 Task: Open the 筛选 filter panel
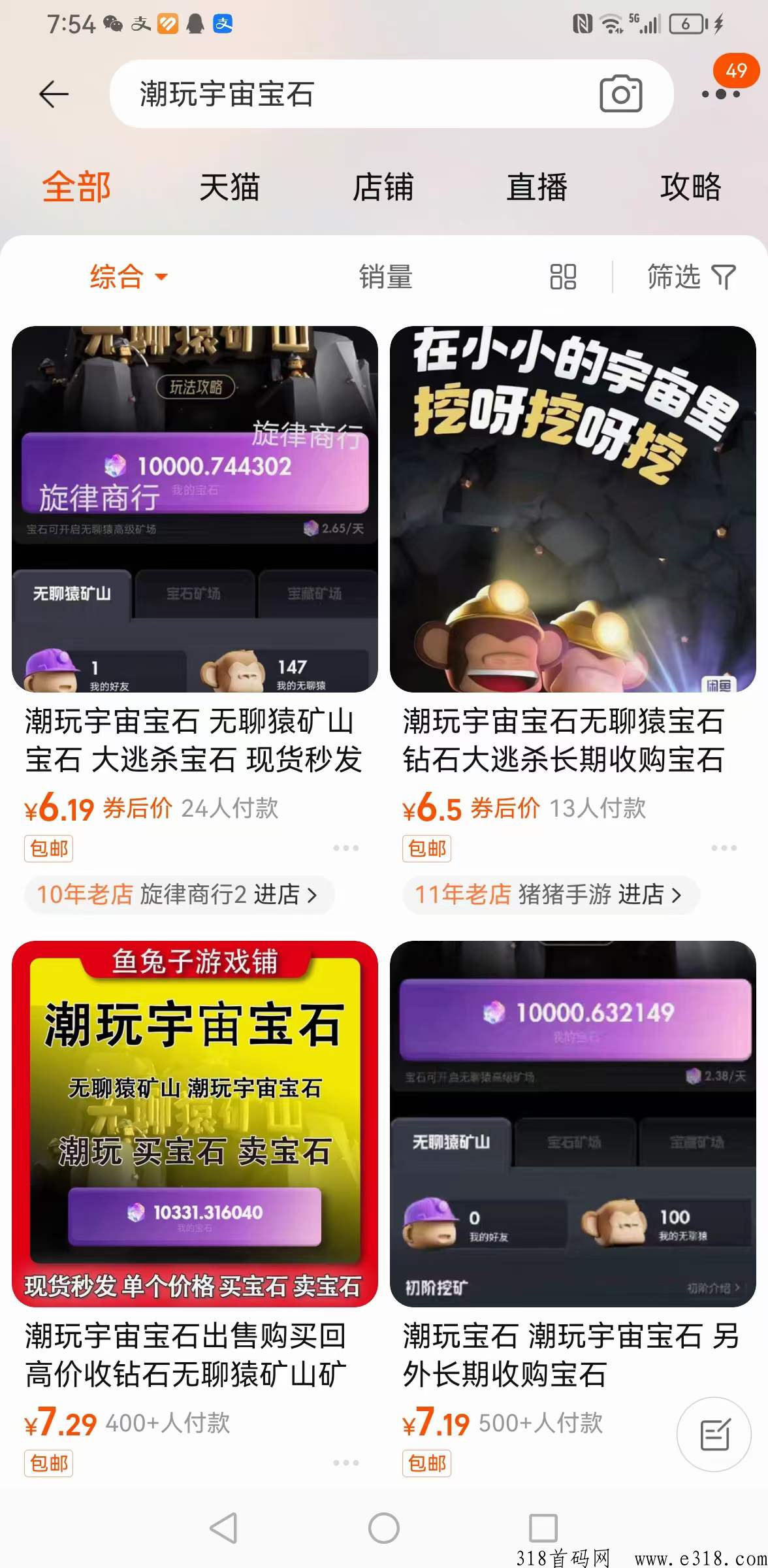tap(690, 276)
